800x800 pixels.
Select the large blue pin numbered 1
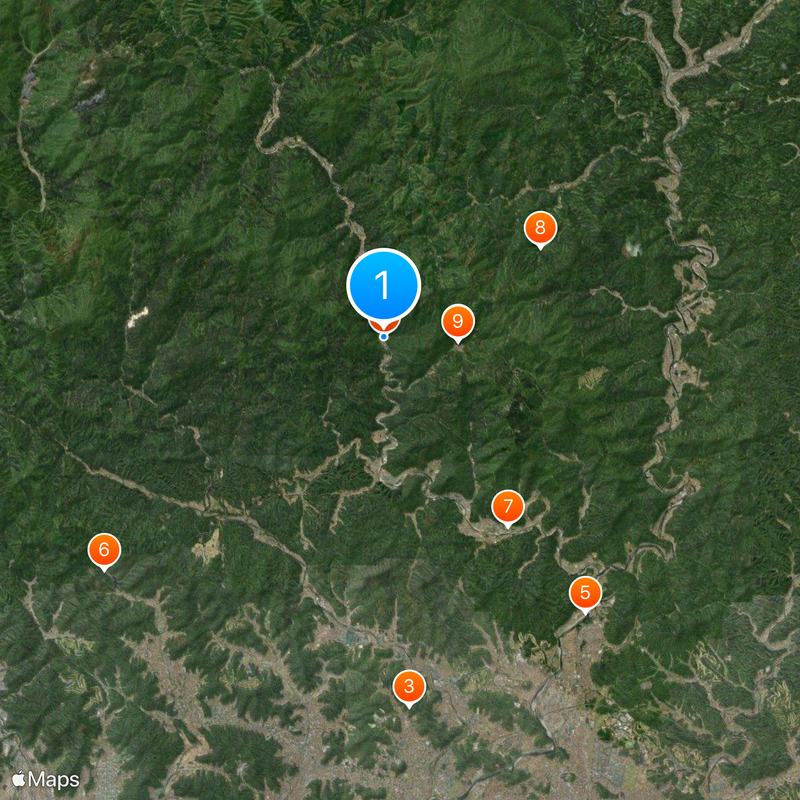pyautogui.click(x=383, y=286)
